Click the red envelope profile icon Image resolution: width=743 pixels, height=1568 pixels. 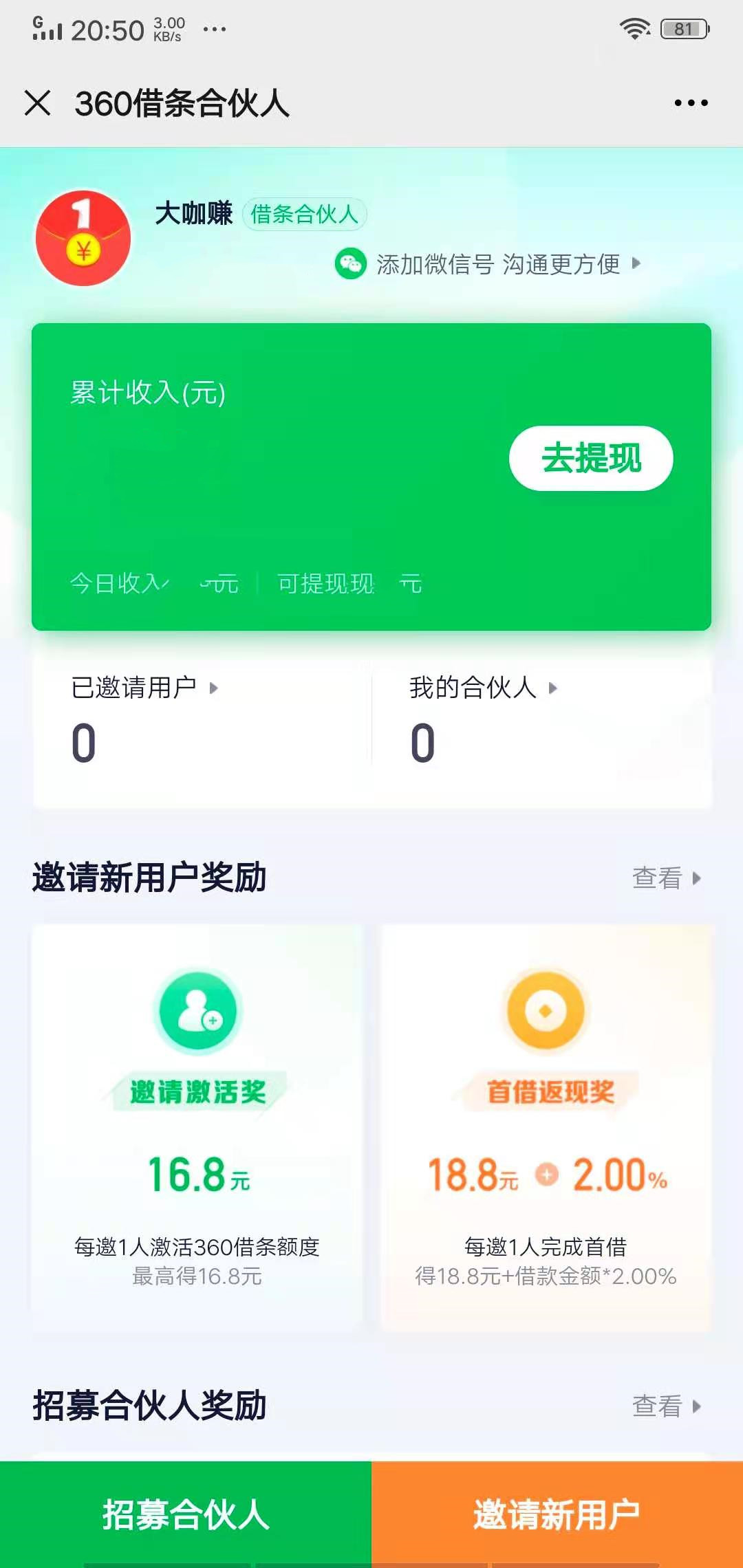[x=83, y=237]
